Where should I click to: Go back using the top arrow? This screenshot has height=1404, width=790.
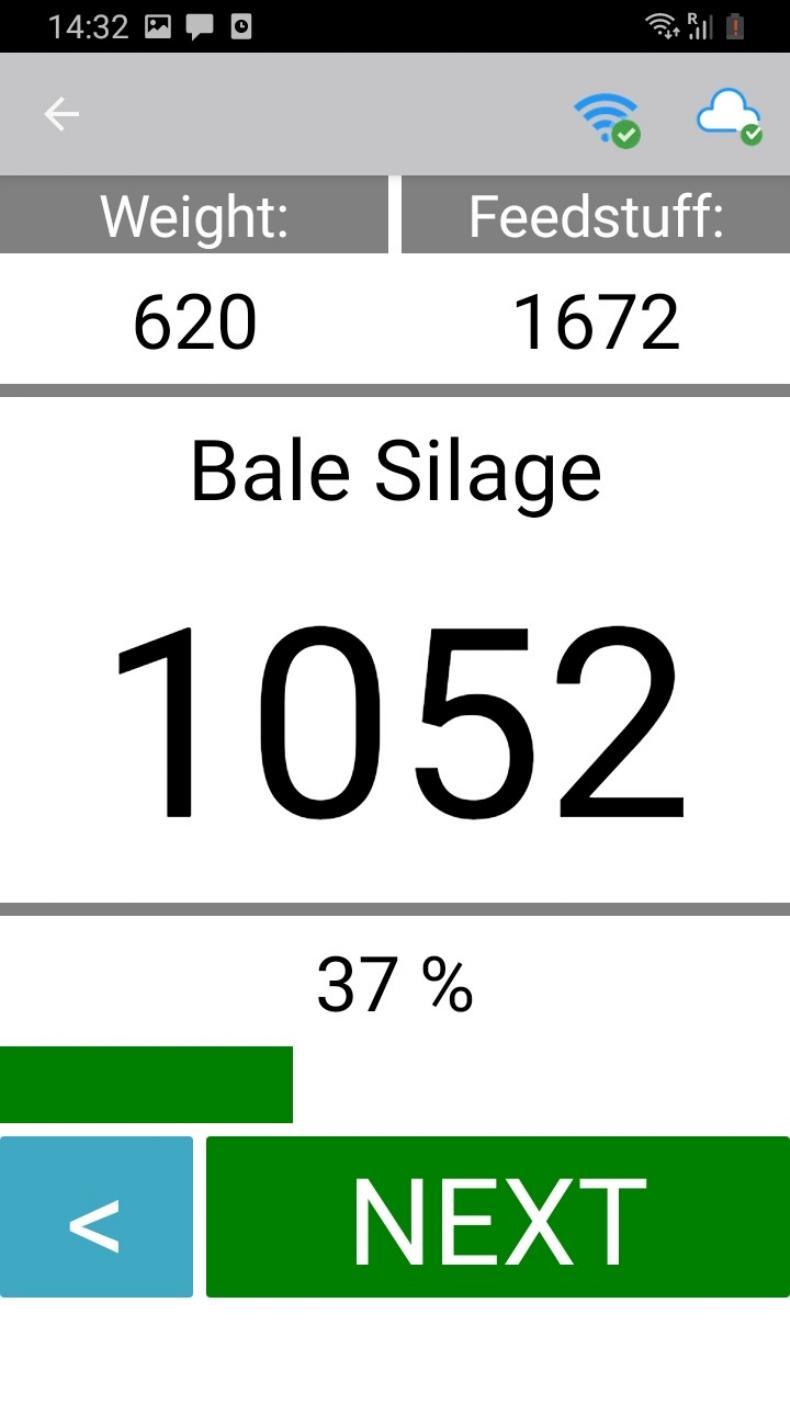click(61, 114)
